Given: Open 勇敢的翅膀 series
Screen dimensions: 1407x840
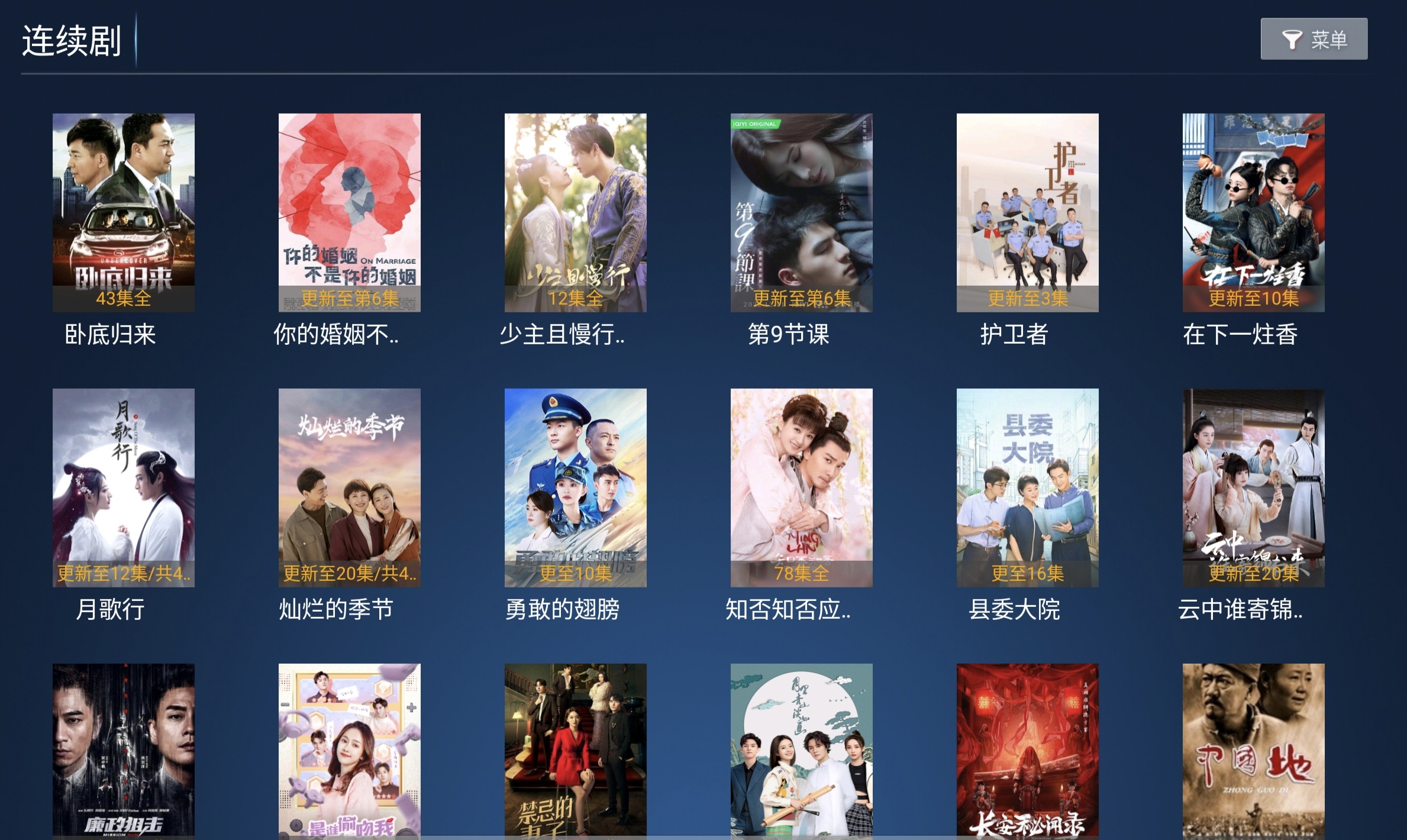Looking at the screenshot, I should point(575,487).
